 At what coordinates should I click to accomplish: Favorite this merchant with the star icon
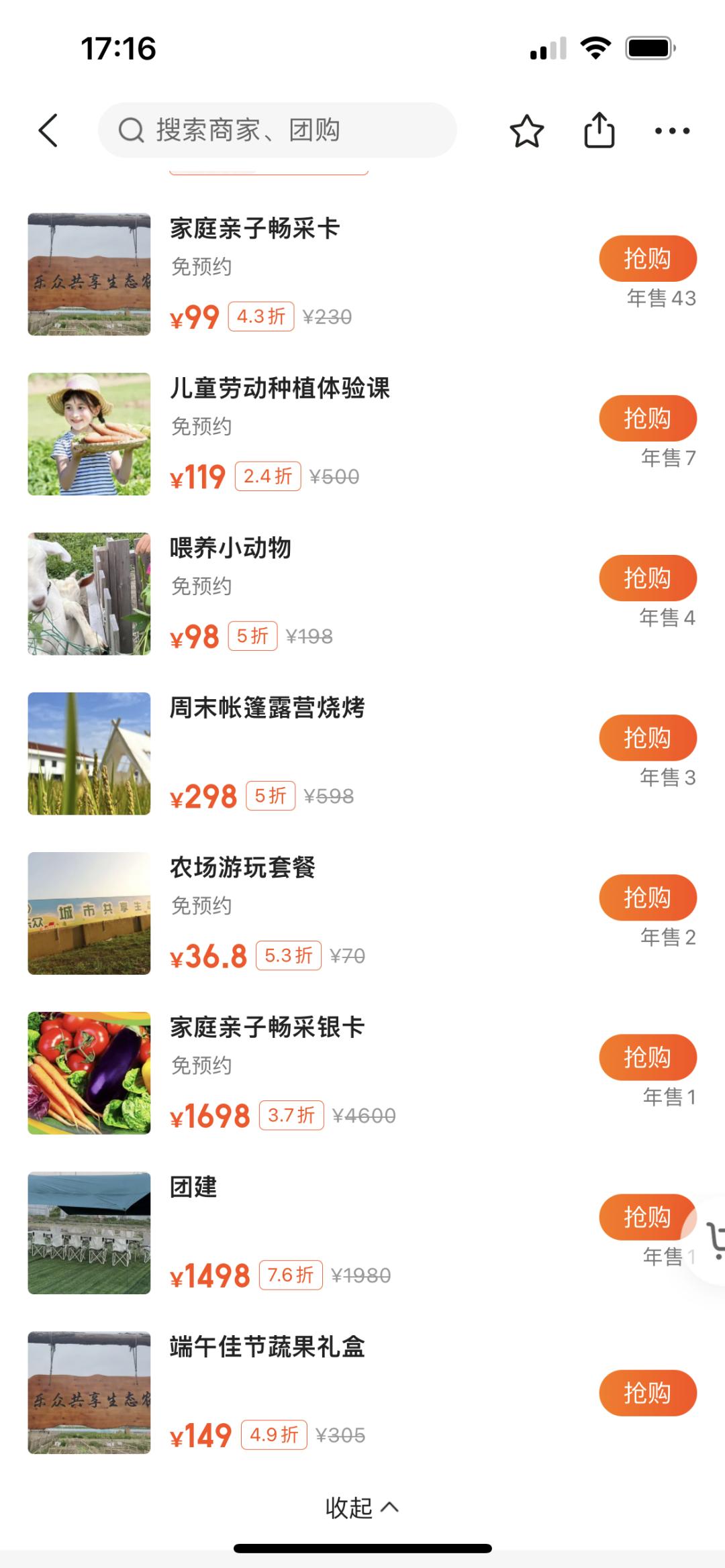click(x=527, y=131)
